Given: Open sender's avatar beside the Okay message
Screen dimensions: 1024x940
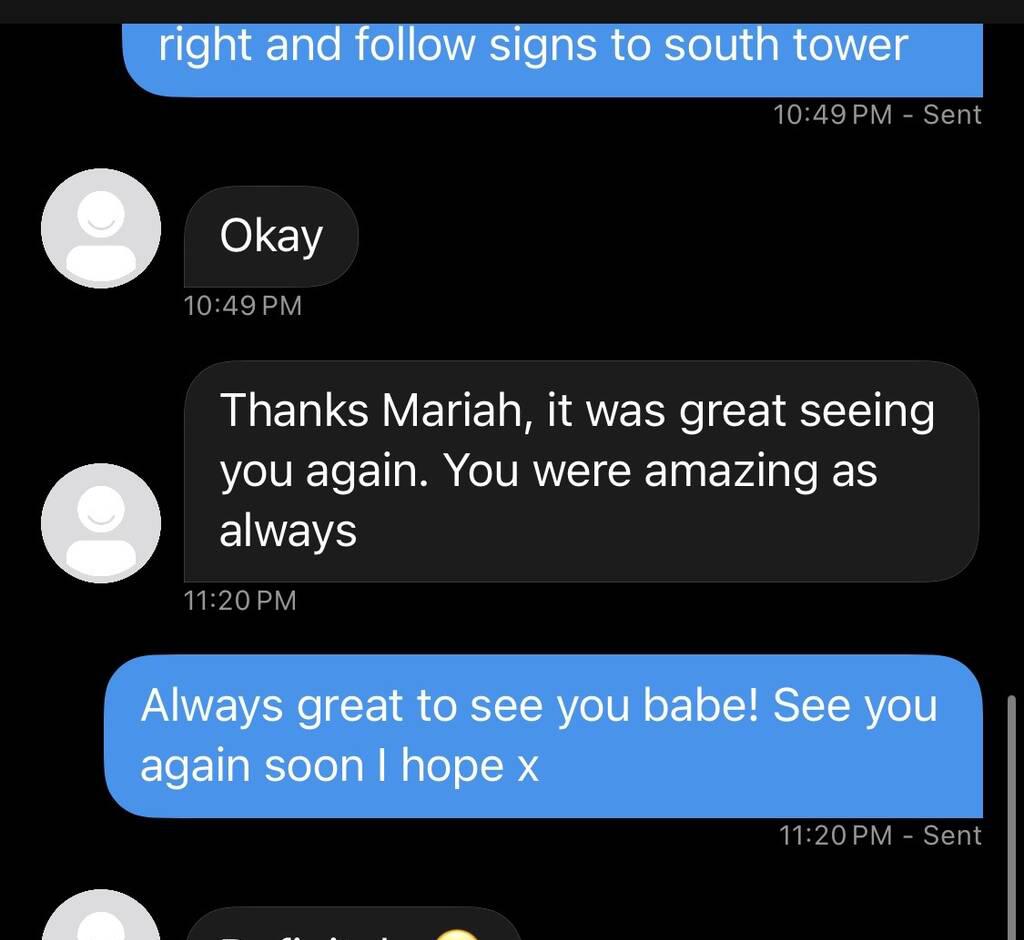Looking at the screenshot, I should (100, 228).
